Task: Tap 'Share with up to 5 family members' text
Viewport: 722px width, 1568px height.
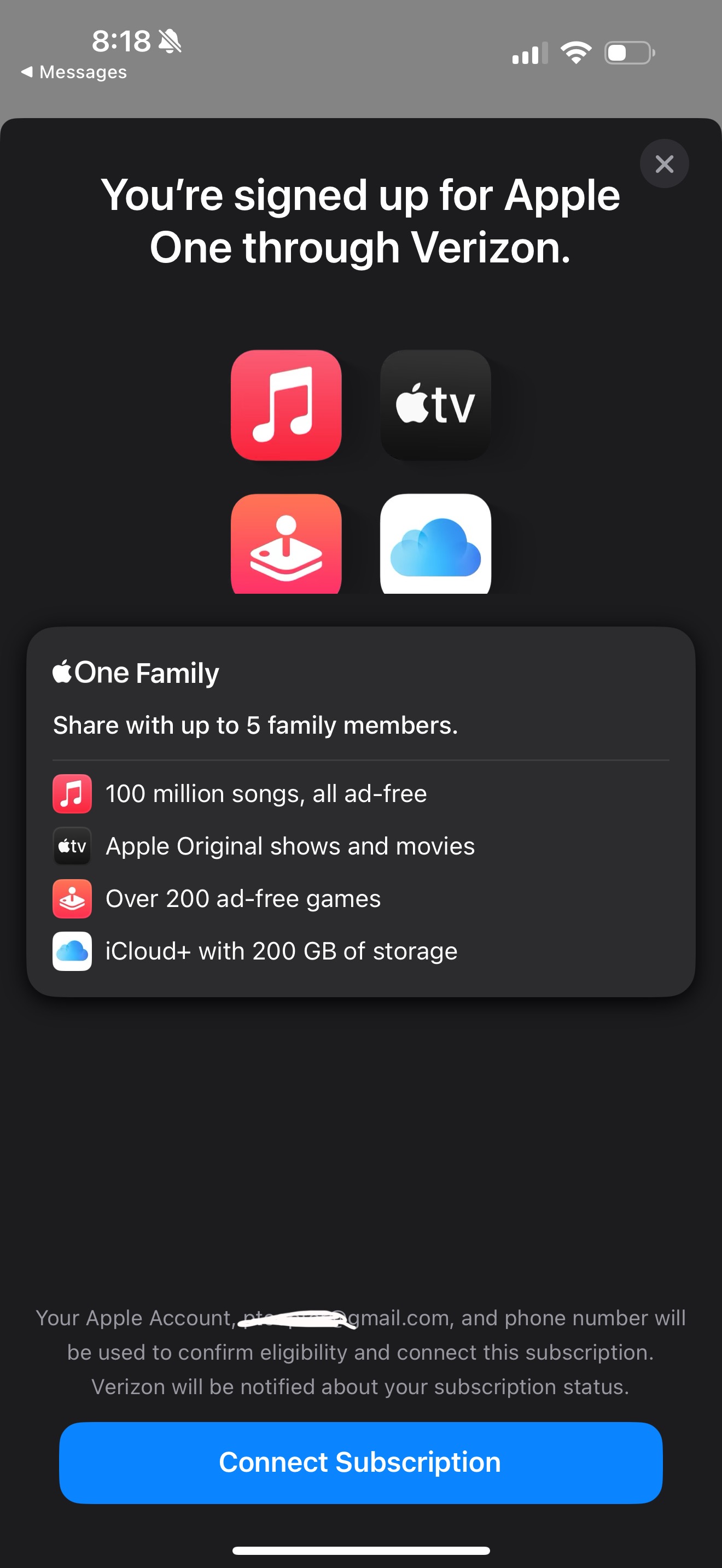Action: tap(257, 725)
